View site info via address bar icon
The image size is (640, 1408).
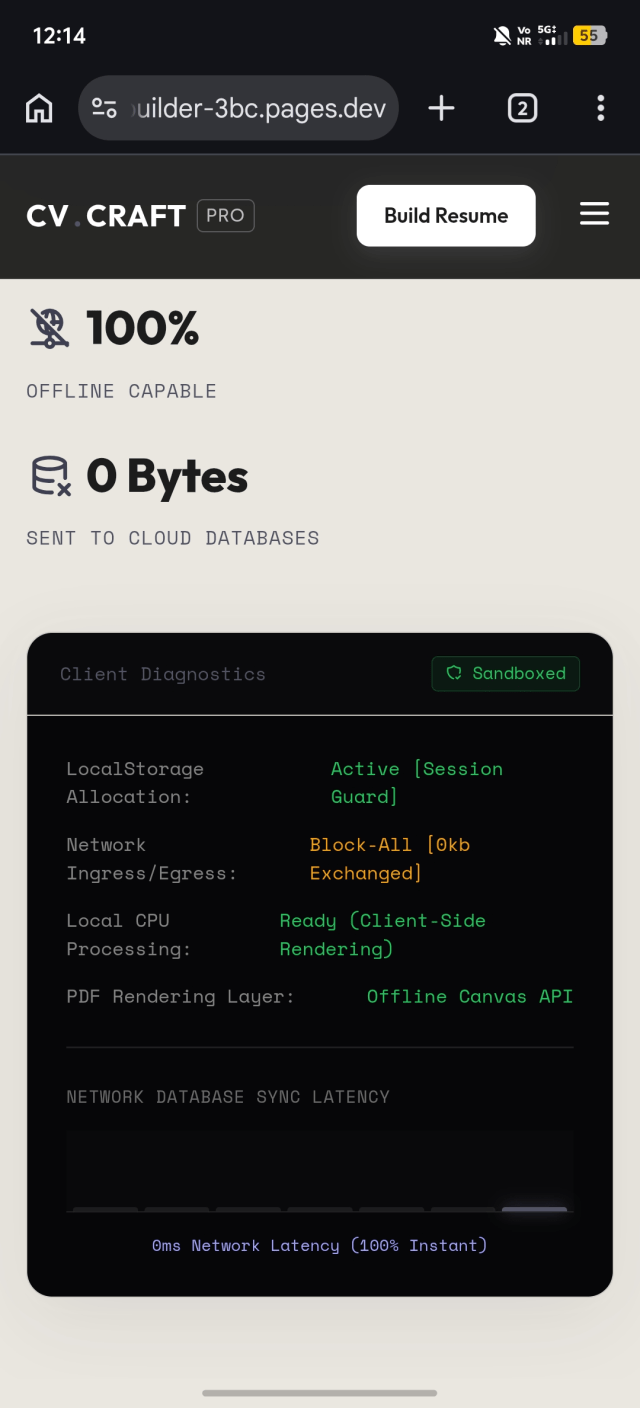click(104, 108)
